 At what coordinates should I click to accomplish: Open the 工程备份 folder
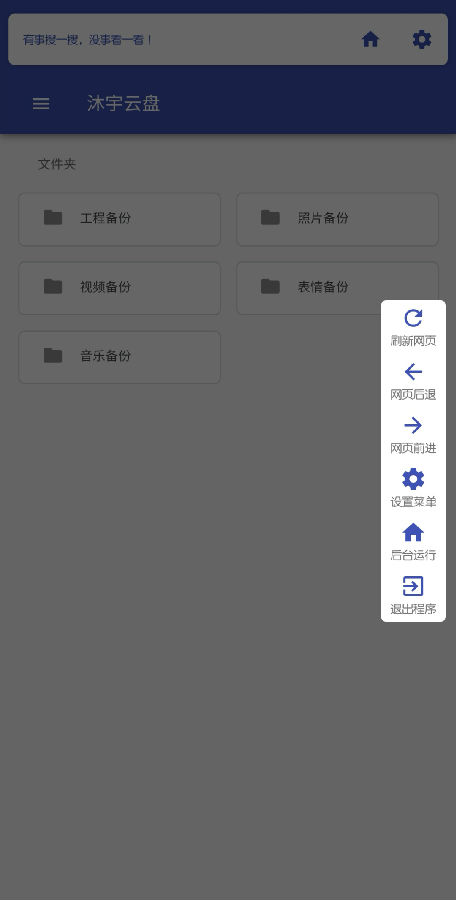pos(119,219)
